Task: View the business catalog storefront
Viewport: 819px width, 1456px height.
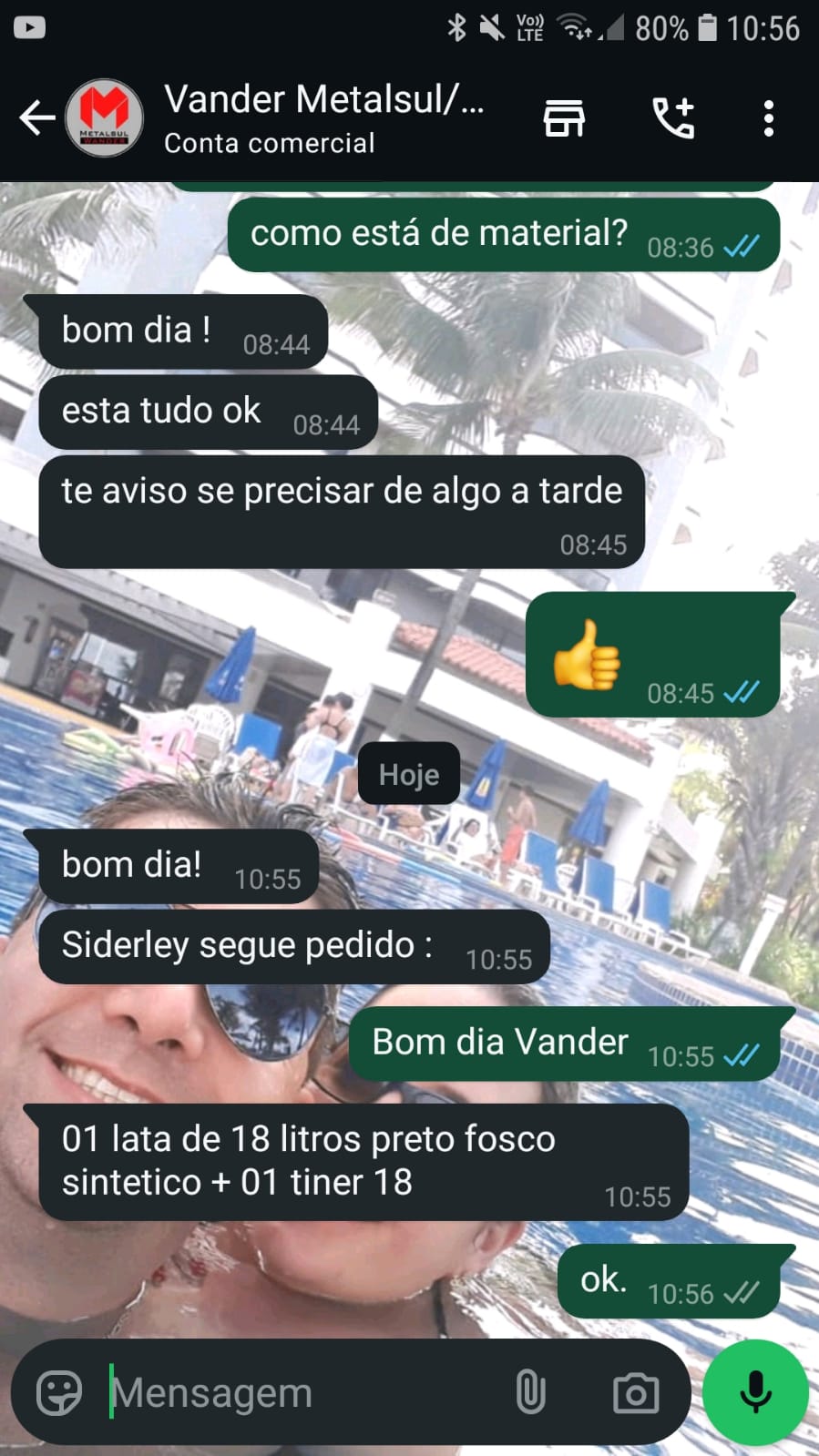Action: (564, 118)
